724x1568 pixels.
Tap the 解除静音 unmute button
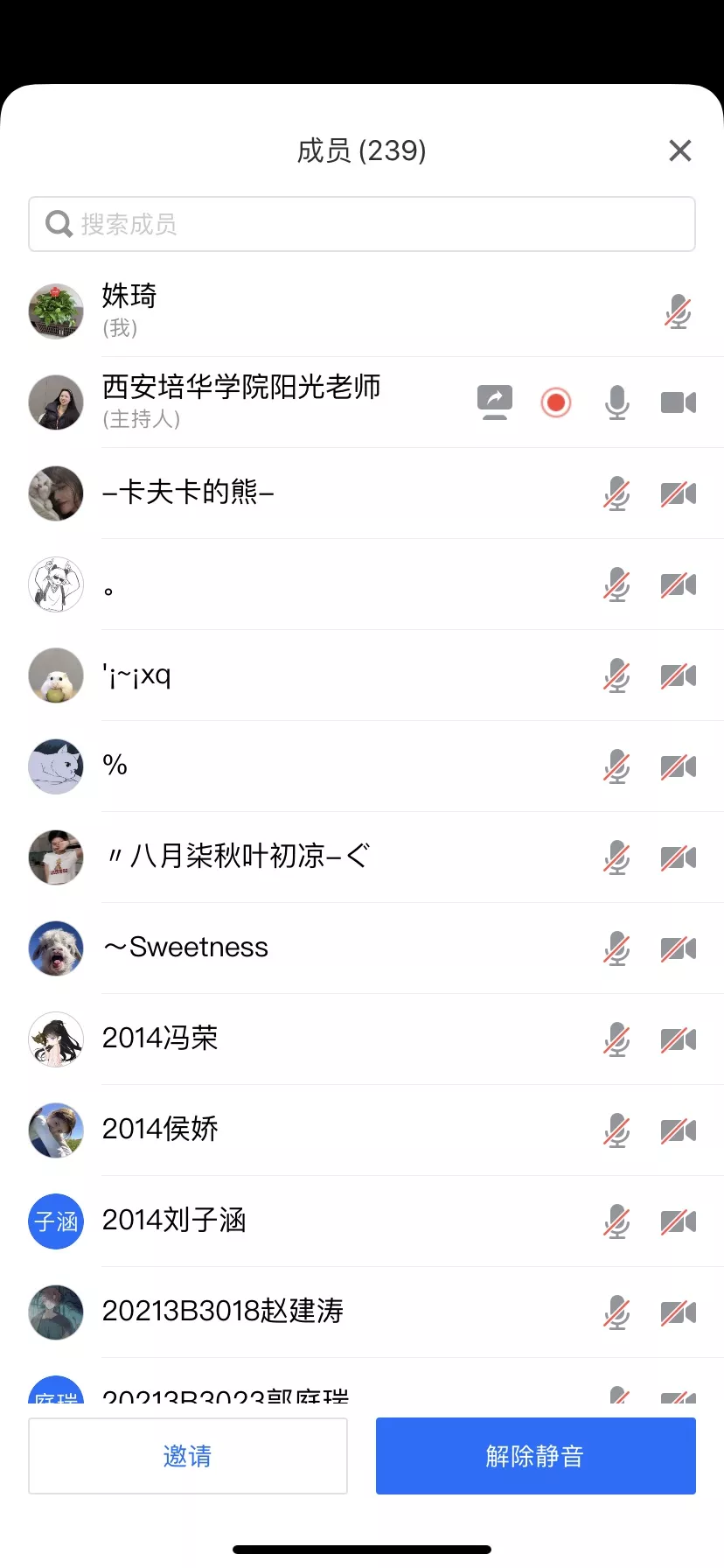pos(535,1455)
